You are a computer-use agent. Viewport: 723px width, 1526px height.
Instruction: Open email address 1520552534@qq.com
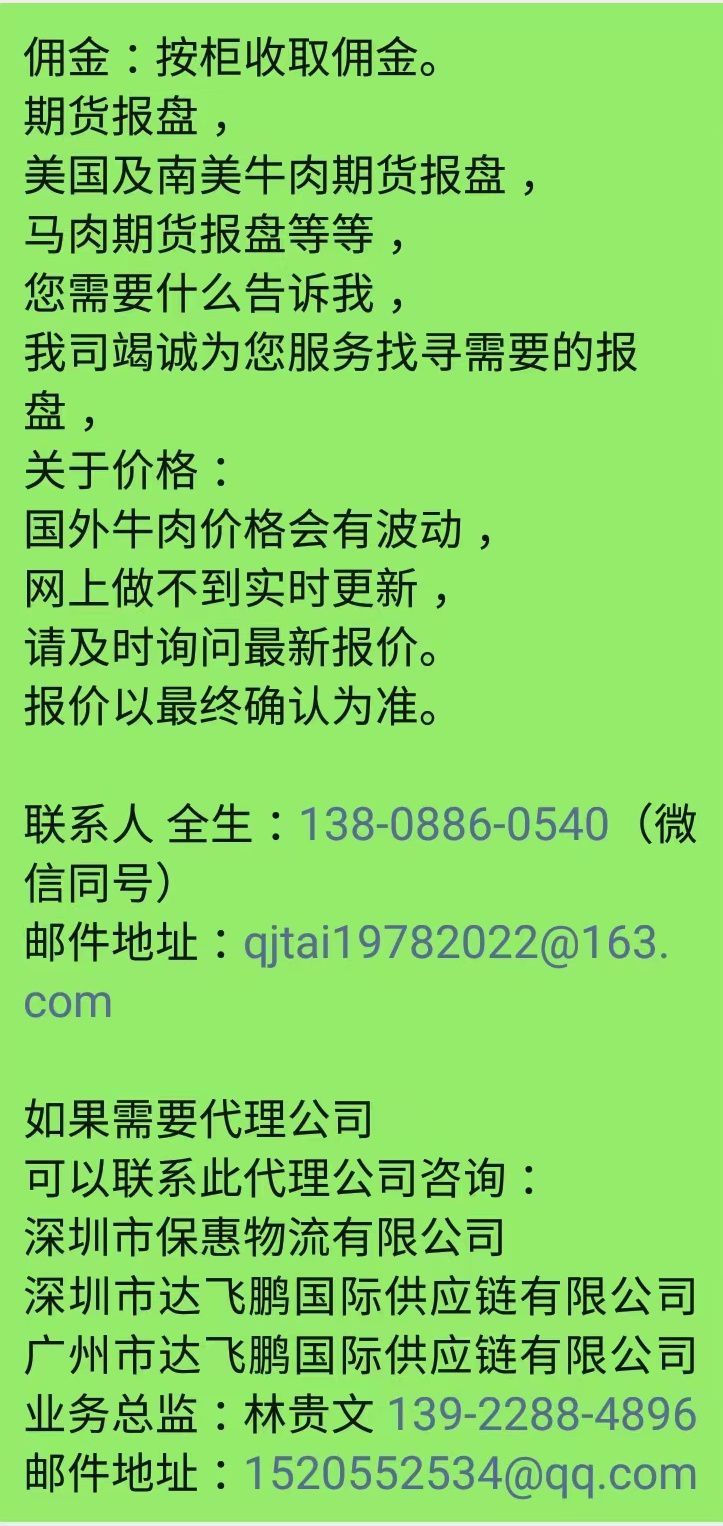[x=469, y=1473]
